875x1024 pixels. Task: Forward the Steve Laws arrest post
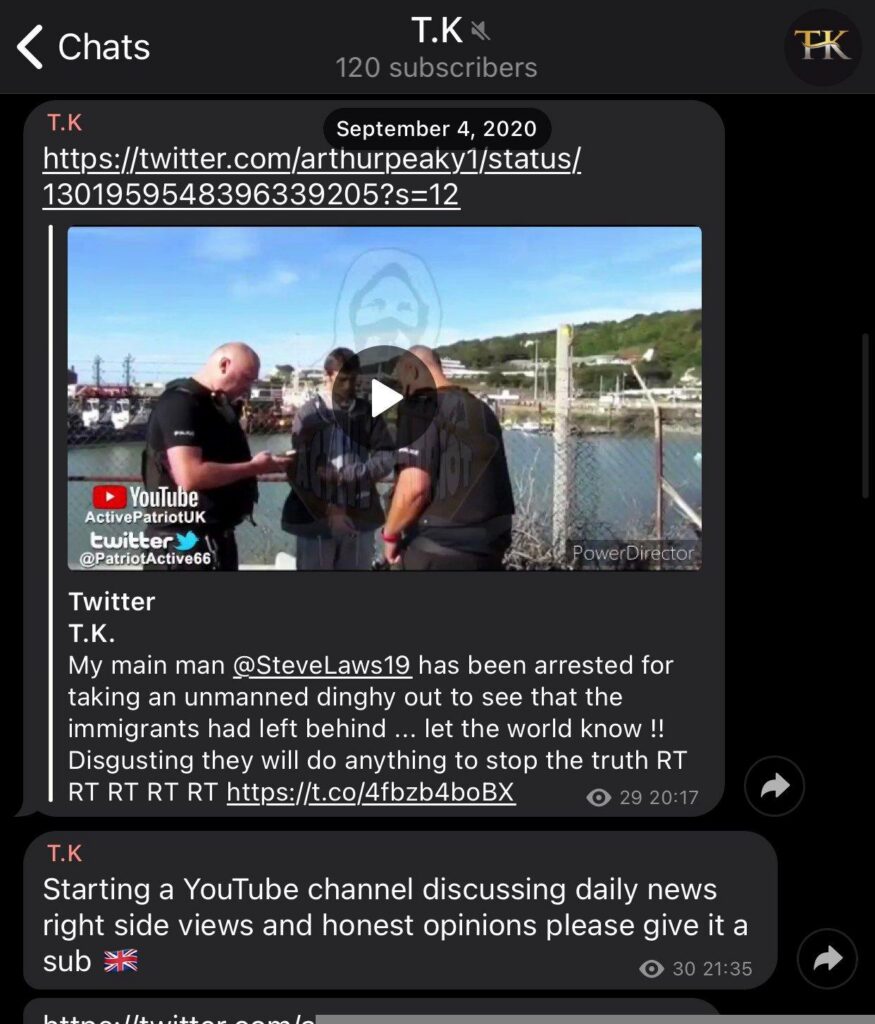tap(774, 787)
